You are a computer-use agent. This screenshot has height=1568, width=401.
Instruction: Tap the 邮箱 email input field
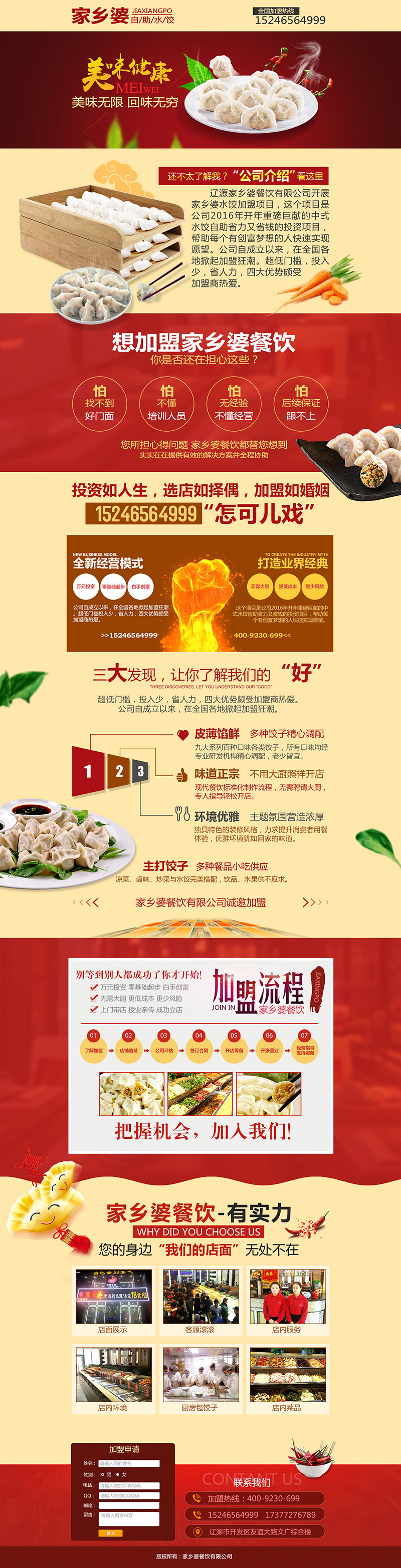click(129, 1506)
